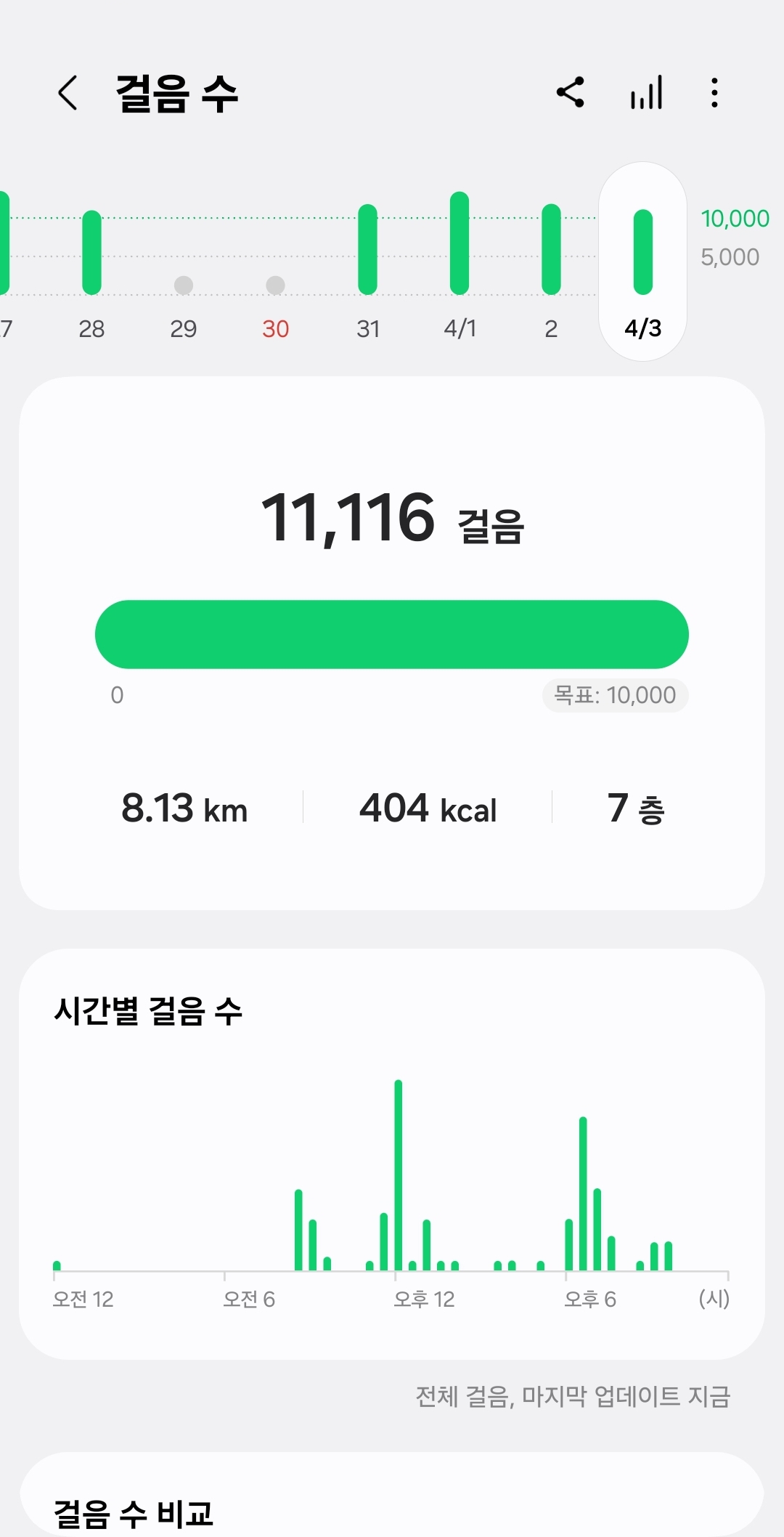Open the more options menu
Viewport: 784px width, 1537px height.
[715, 93]
